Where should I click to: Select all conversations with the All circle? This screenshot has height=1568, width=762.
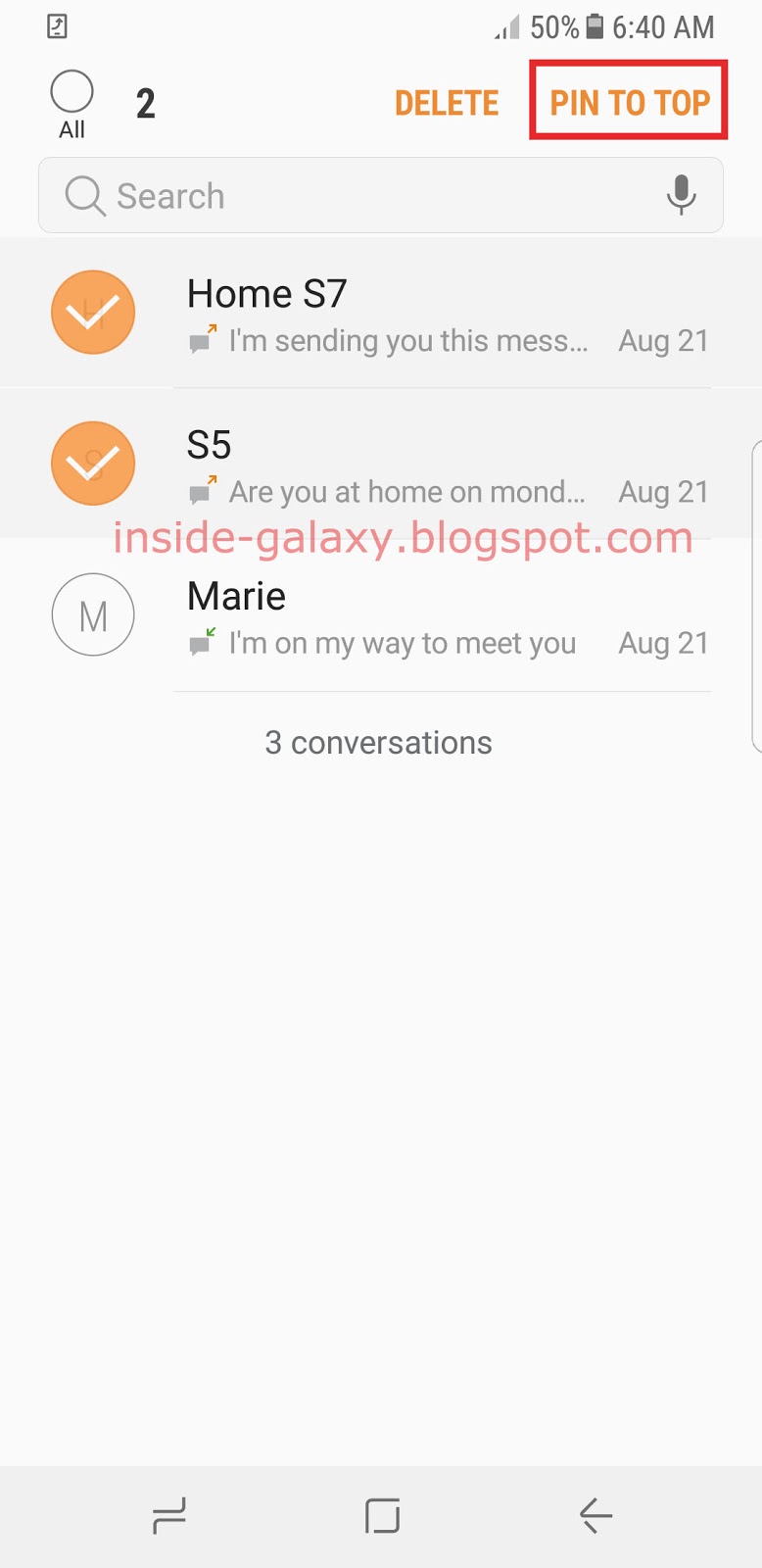(x=71, y=93)
